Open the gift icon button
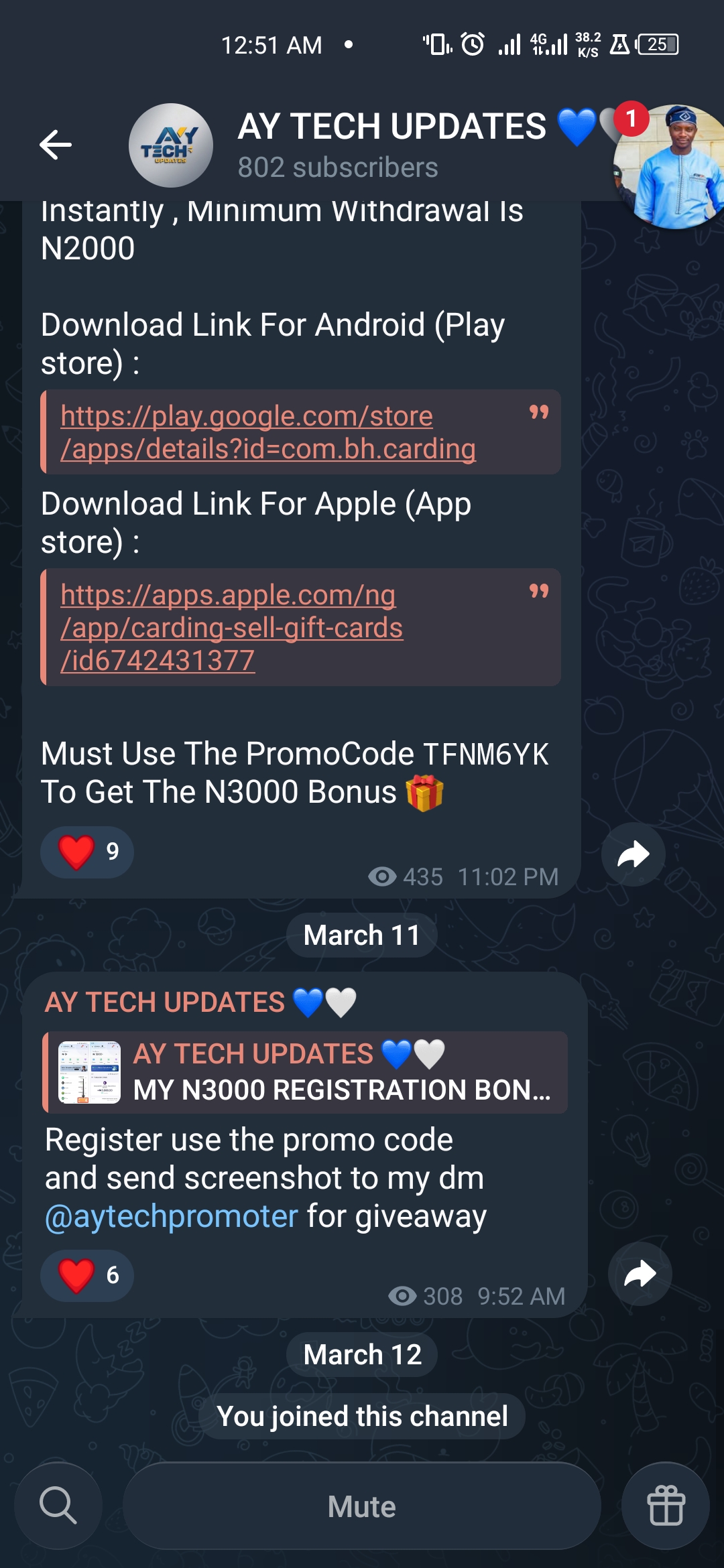The image size is (724, 1568). tap(665, 1506)
